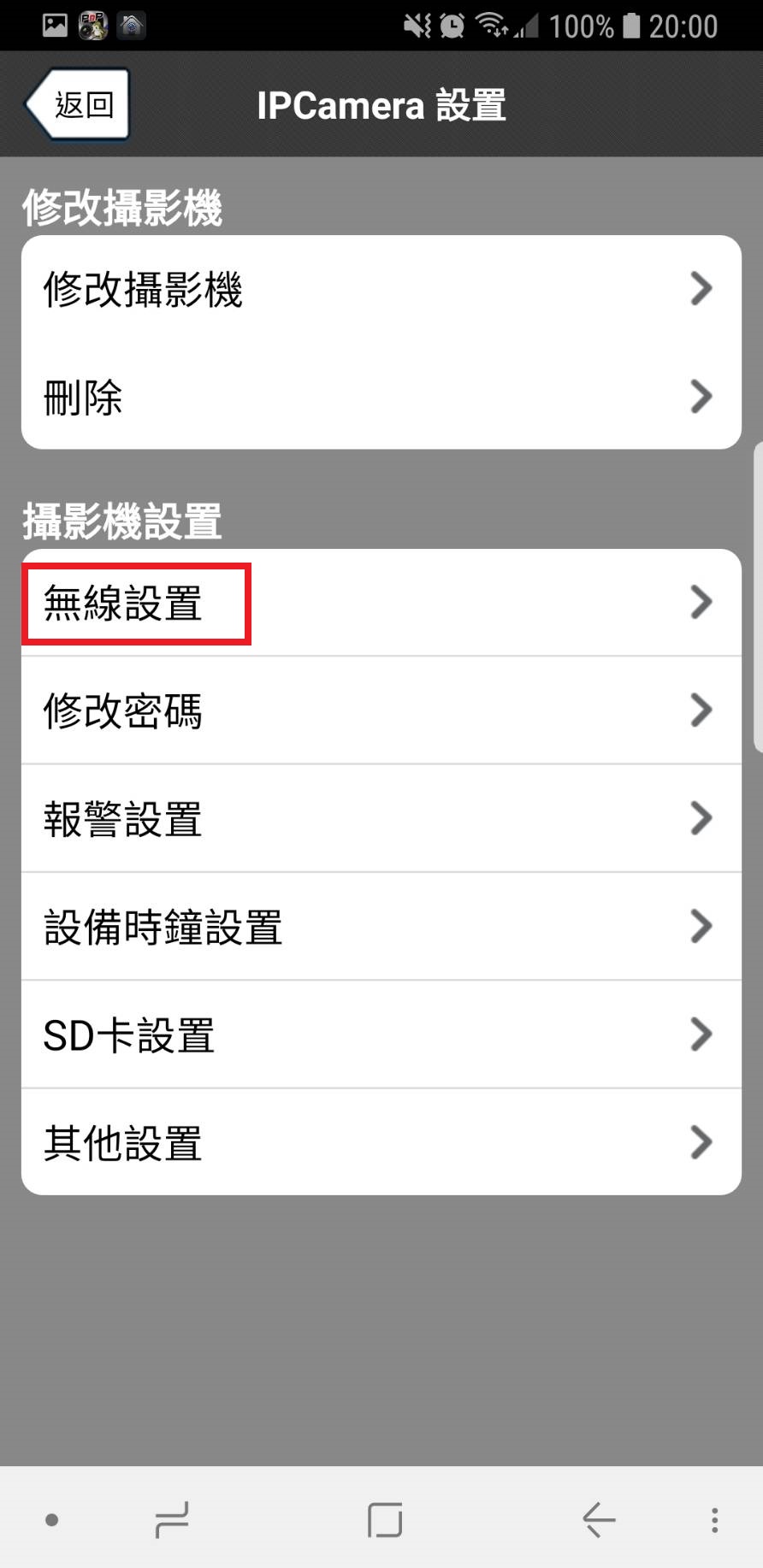Open 其他設置 other settings

click(381, 1142)
